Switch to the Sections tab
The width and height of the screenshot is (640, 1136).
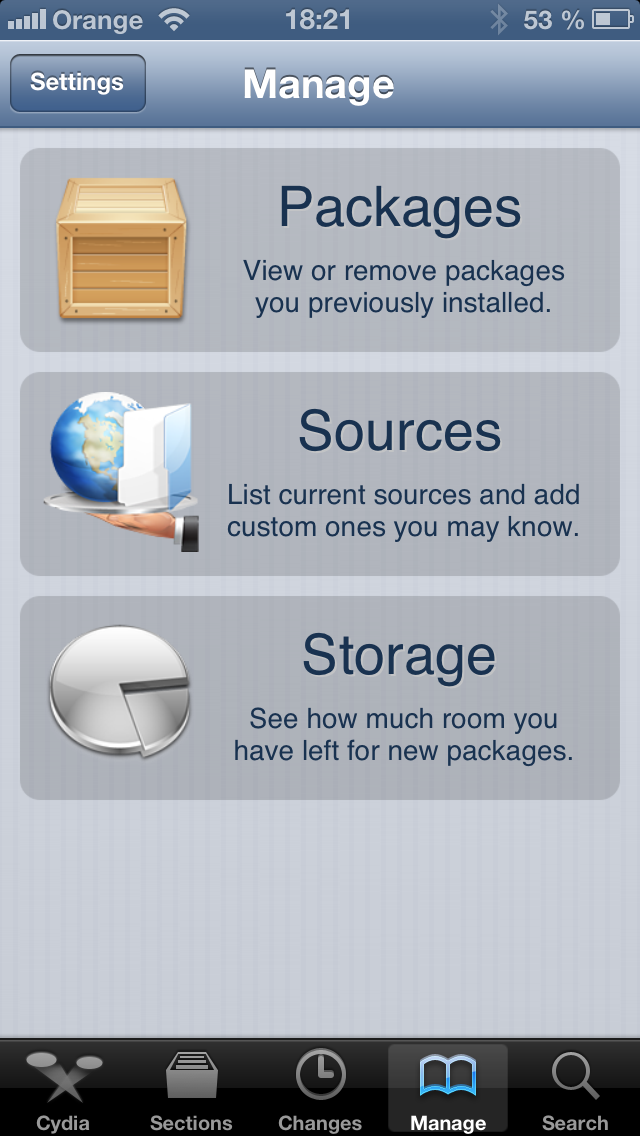point(191,1090)
